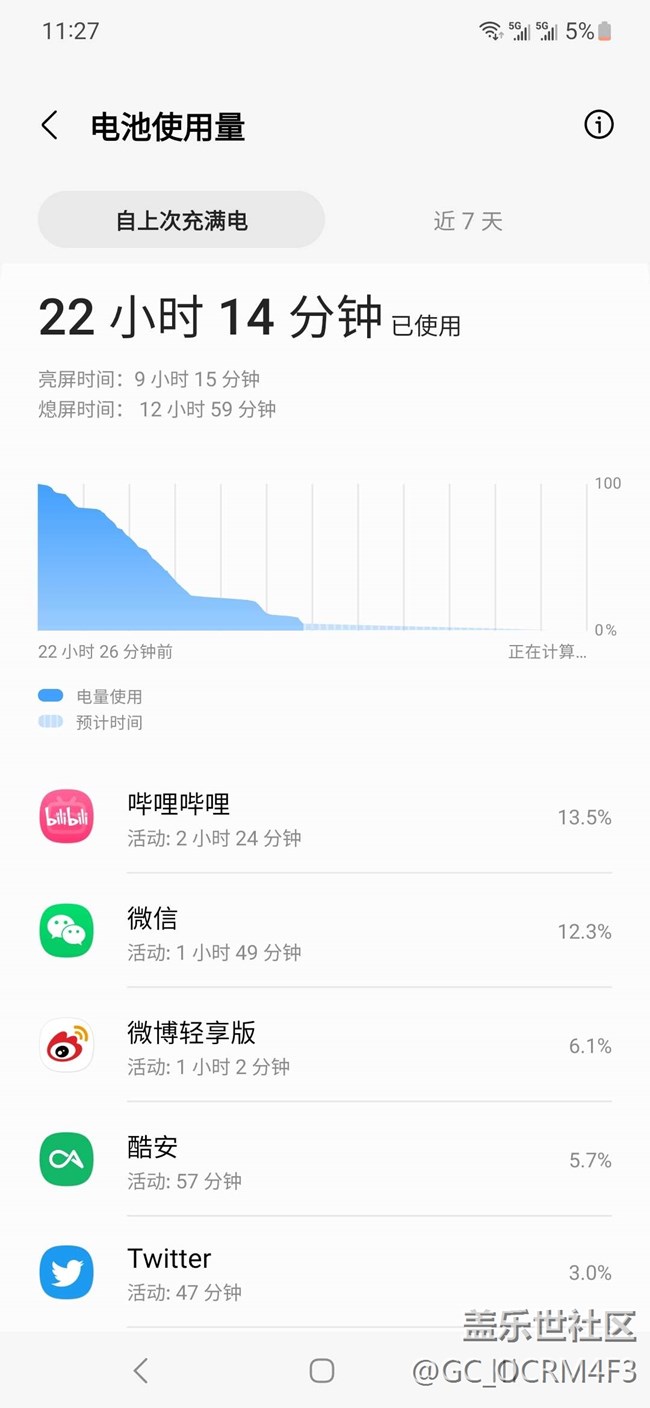This screenshot has width=650, height=1408.
Task: Open 微信 battery usage details
Action: pos(325,931)
